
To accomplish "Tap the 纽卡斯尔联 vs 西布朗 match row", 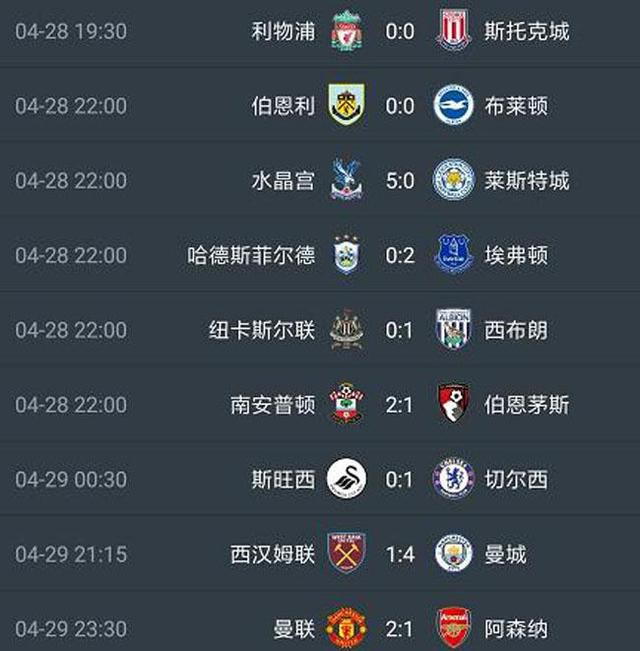I will click(x=400, y=330).
